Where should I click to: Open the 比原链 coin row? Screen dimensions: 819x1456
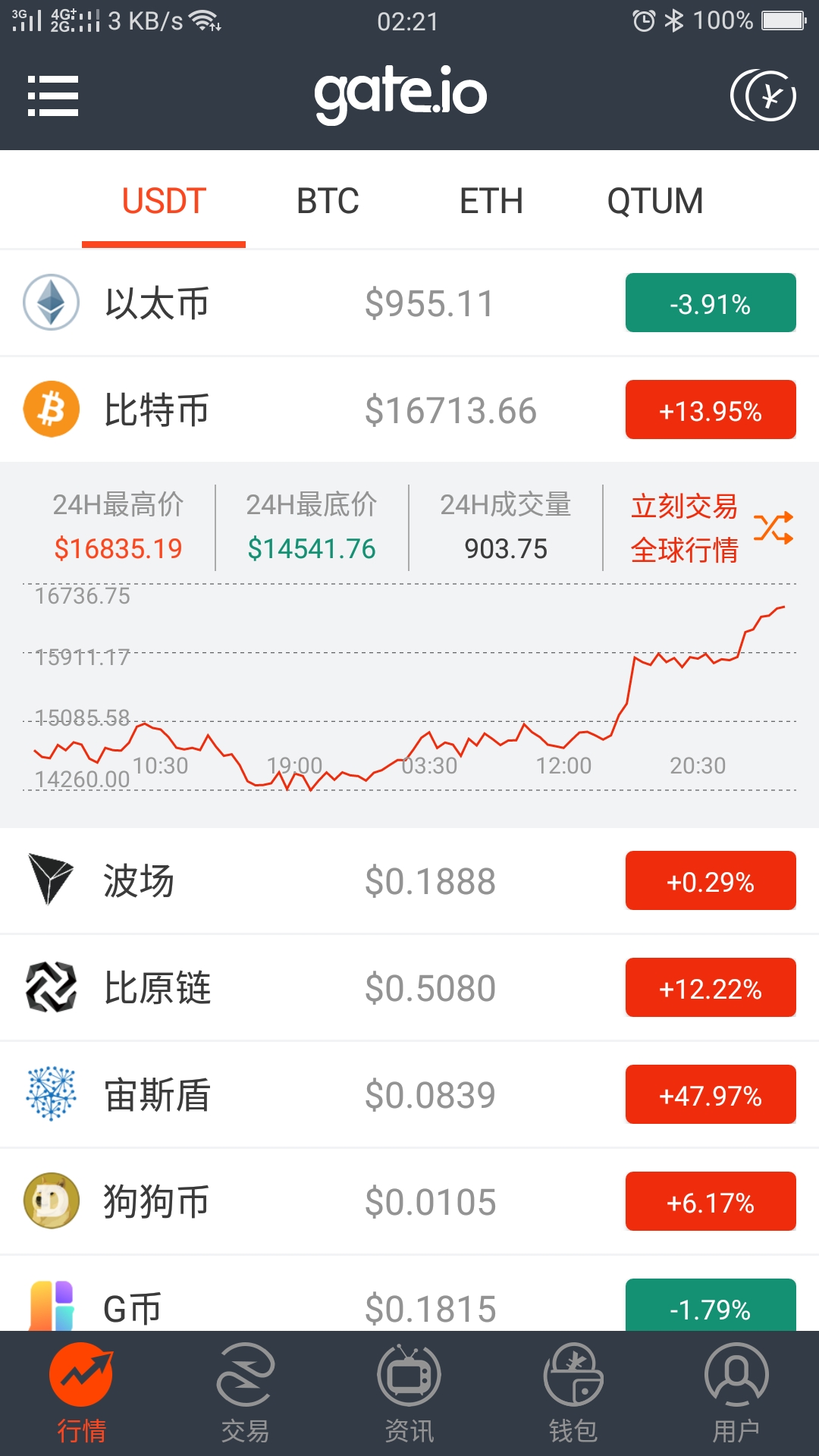(x=409, y=988)
